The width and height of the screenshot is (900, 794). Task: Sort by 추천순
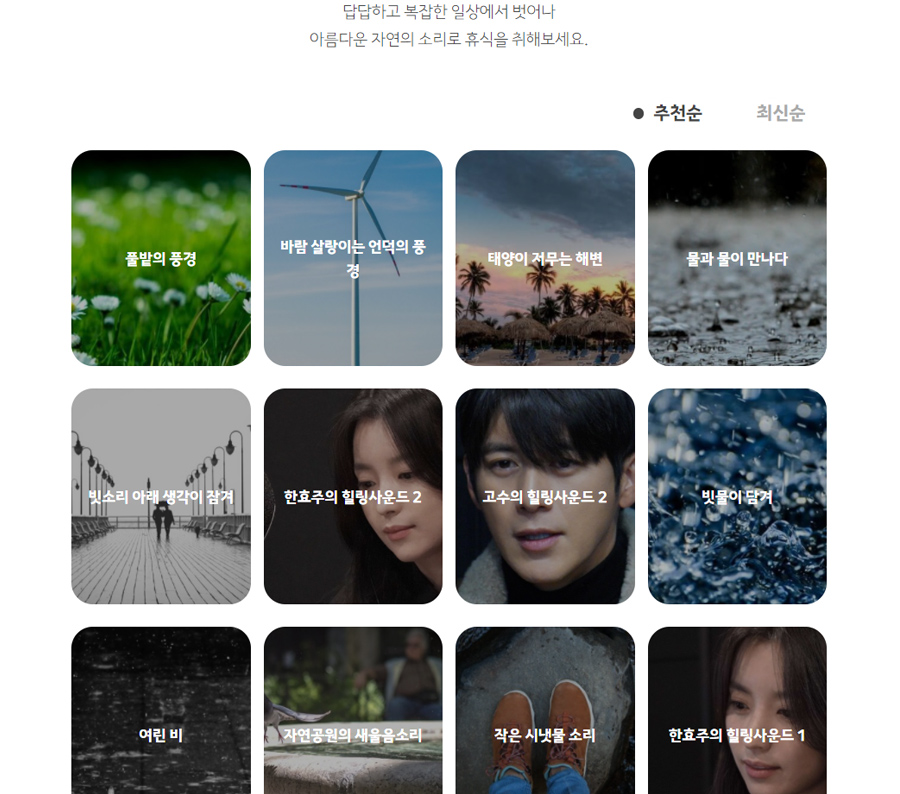click(677, 113)
